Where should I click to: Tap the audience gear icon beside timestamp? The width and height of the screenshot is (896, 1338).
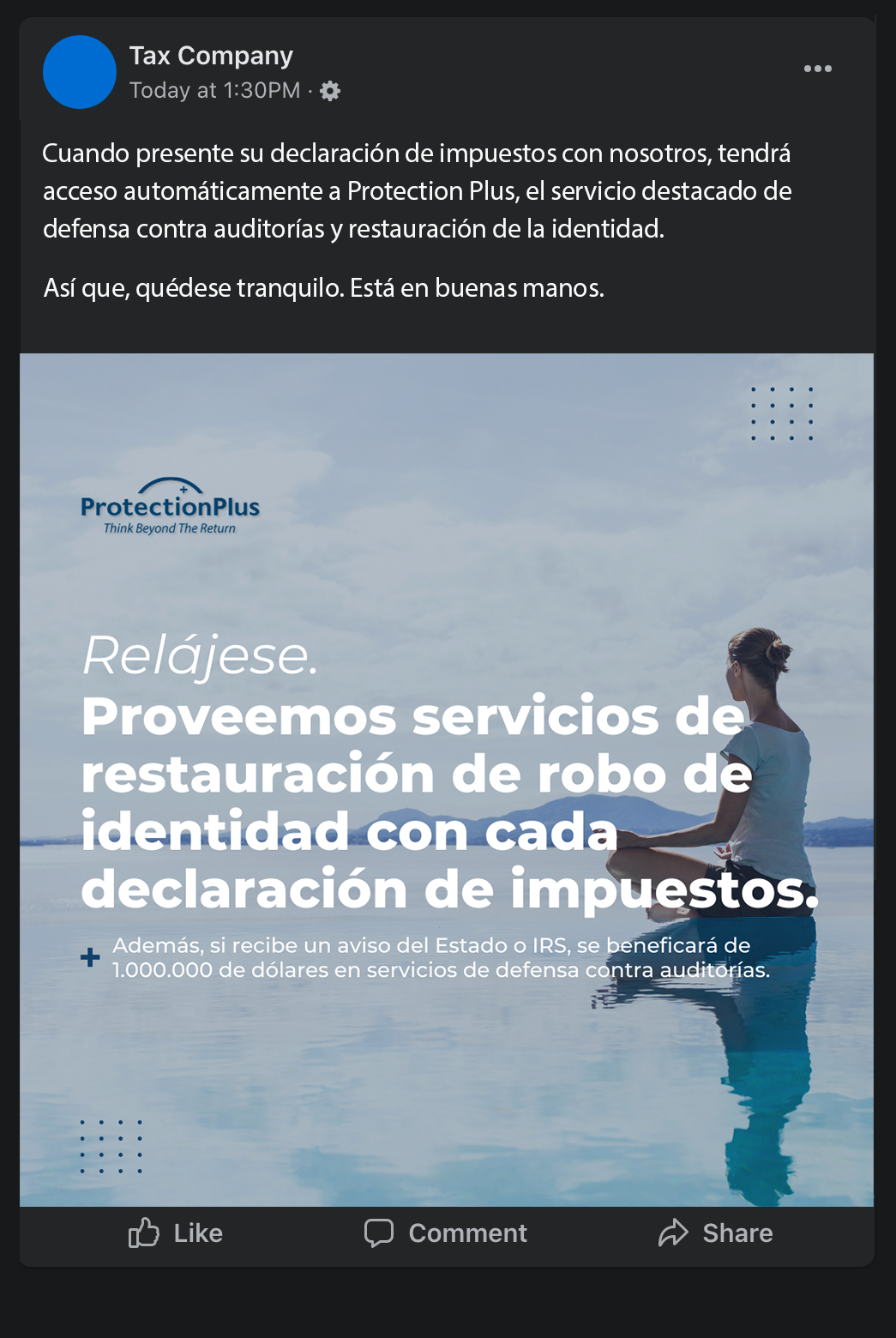tap(330, 91)
